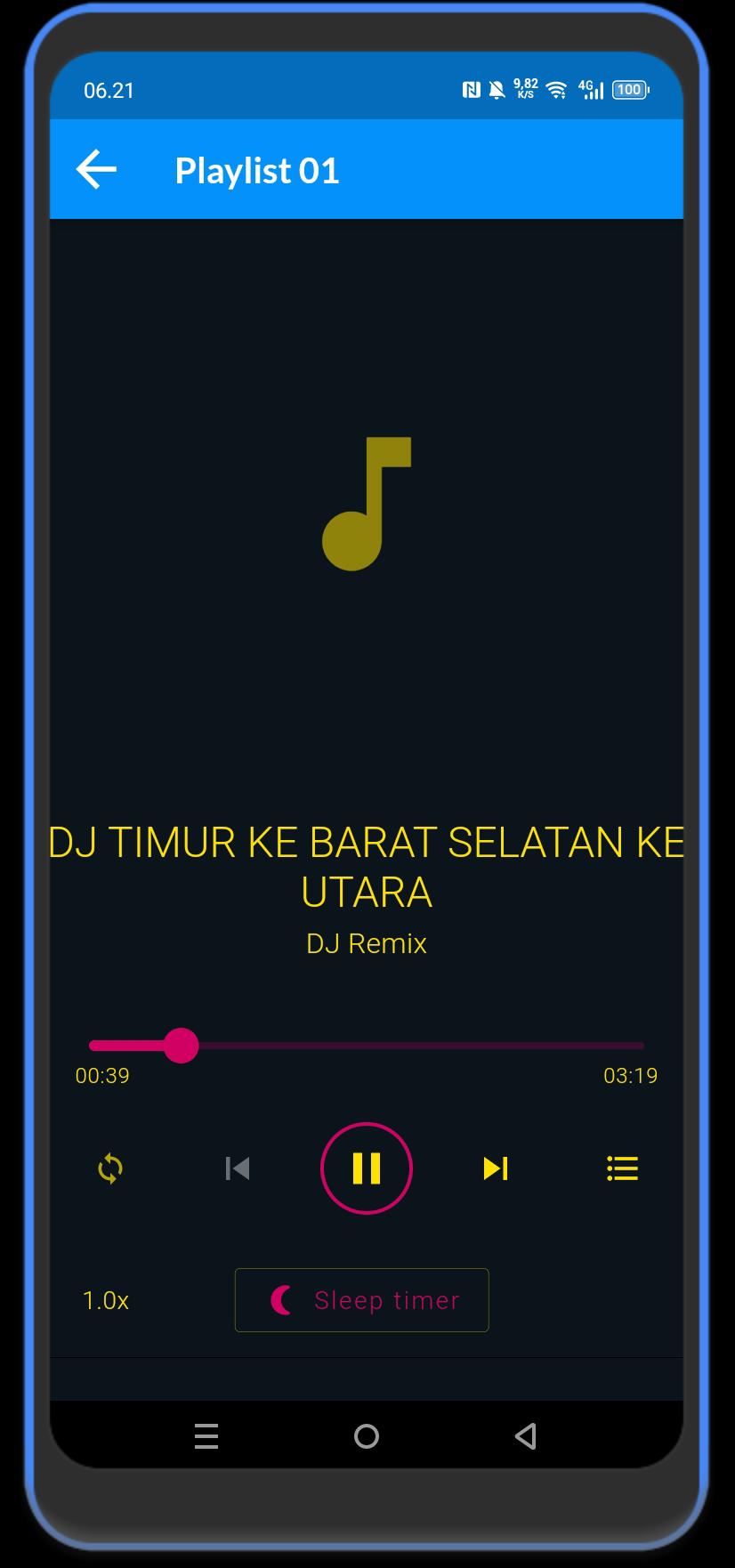This screenshot has height=1568, width=735.
Task: Go back from Playlist 01
Action: click(x=96, y=169)
